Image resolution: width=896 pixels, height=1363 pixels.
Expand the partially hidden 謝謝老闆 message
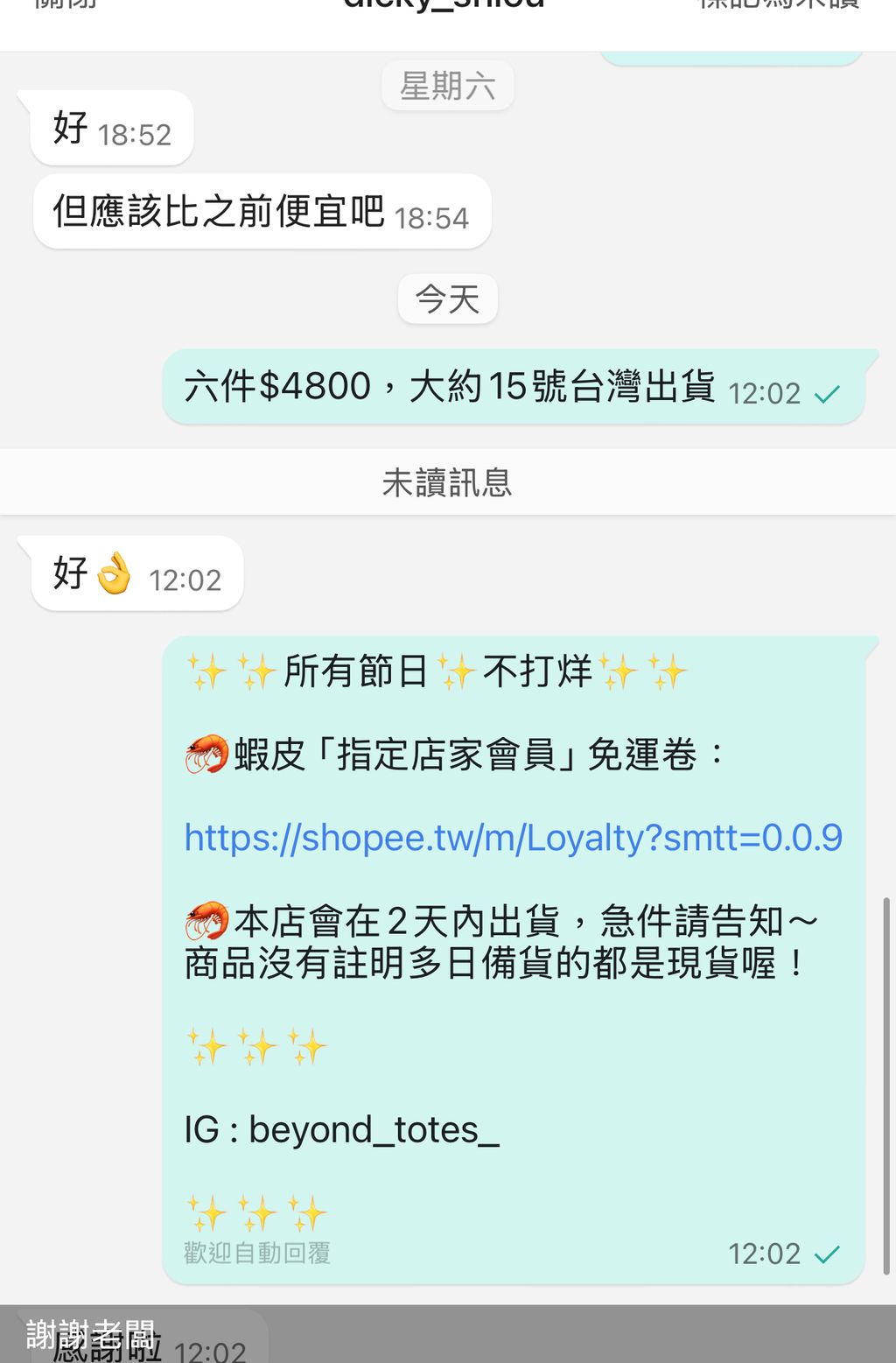[92, 1332]
